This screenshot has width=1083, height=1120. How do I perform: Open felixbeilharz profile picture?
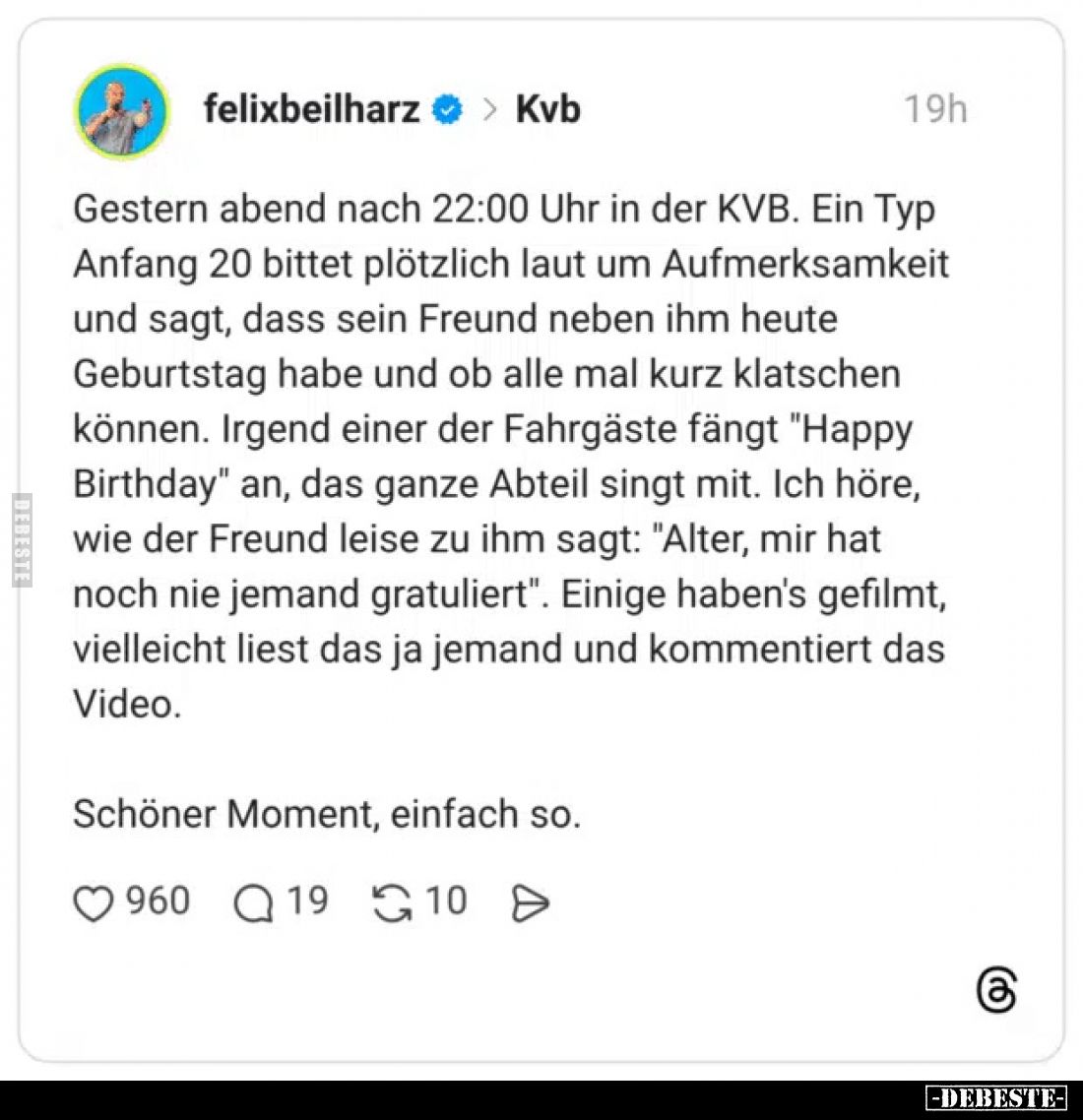click(x=120, y=113)
